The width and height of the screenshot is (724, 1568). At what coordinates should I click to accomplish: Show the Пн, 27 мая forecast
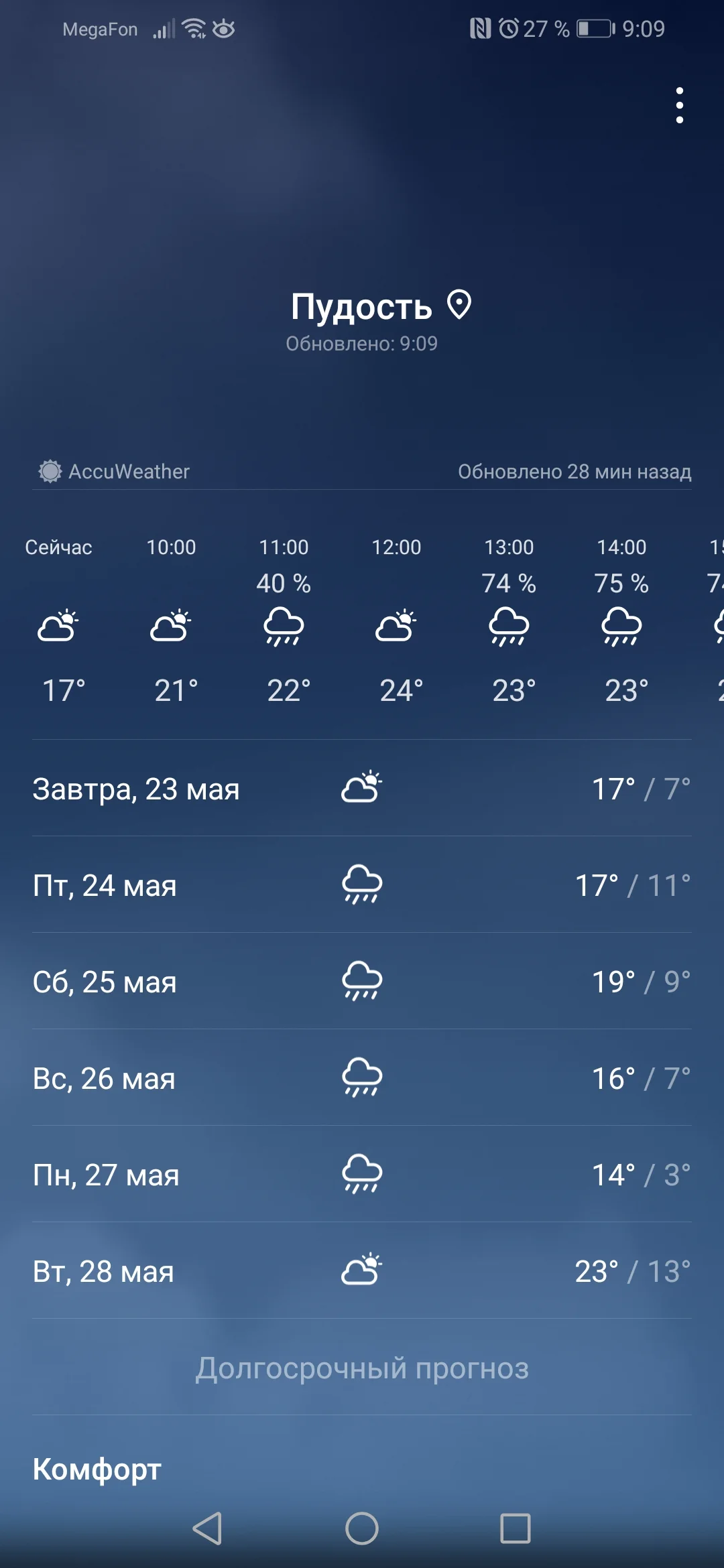point(362,1175)
